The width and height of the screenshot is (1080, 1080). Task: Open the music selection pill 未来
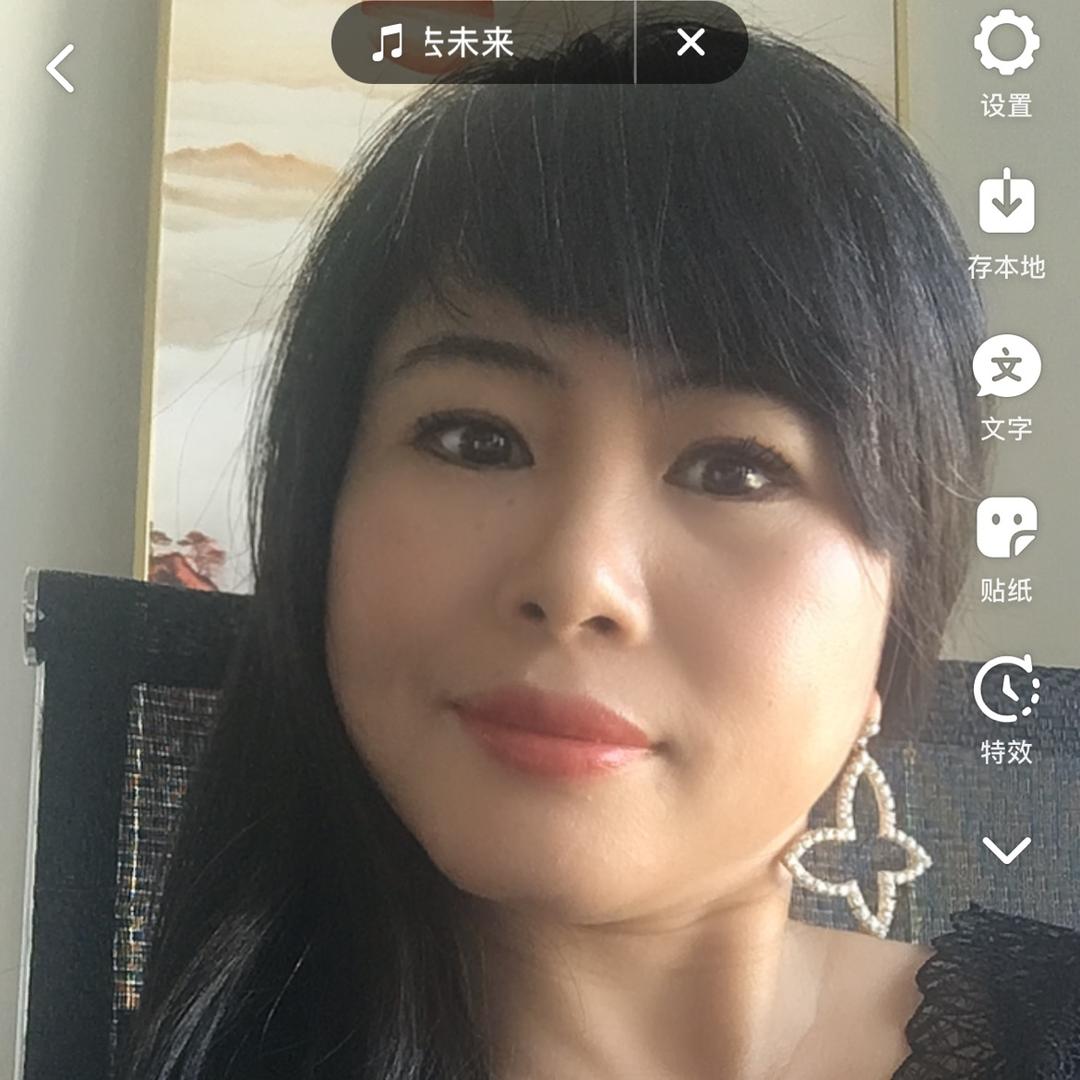483,43
